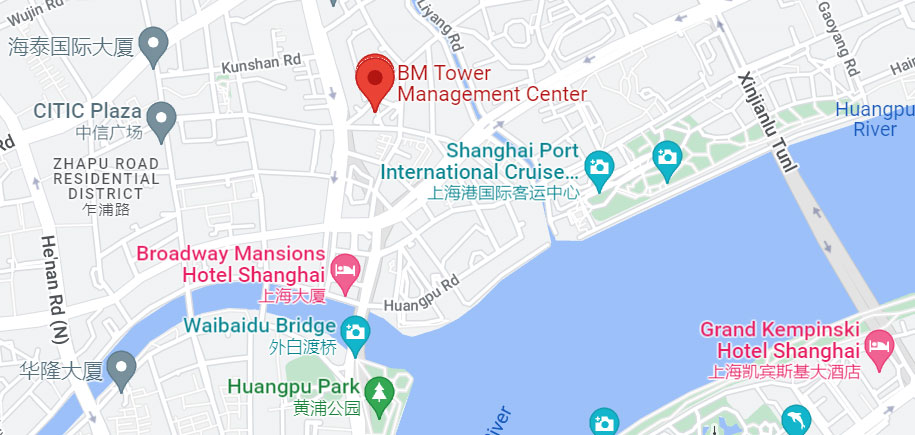Open Shanghai Port International Cruise terminal marker
The width and height of the screenshot is (915, 435).
[599, 166]
